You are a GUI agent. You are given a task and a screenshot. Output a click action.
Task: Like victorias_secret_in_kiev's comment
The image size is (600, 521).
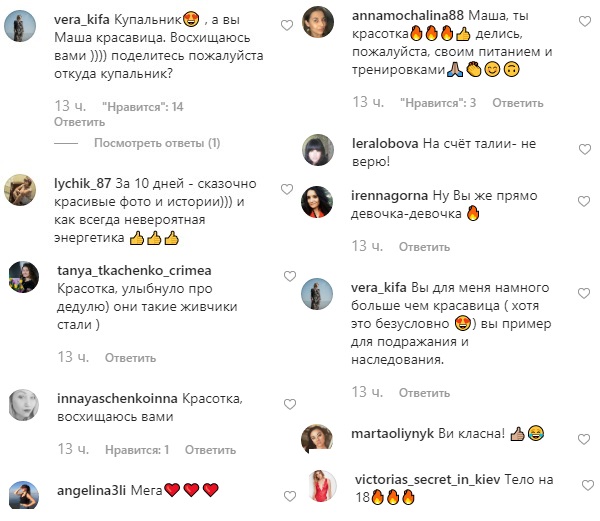[584, 480]
